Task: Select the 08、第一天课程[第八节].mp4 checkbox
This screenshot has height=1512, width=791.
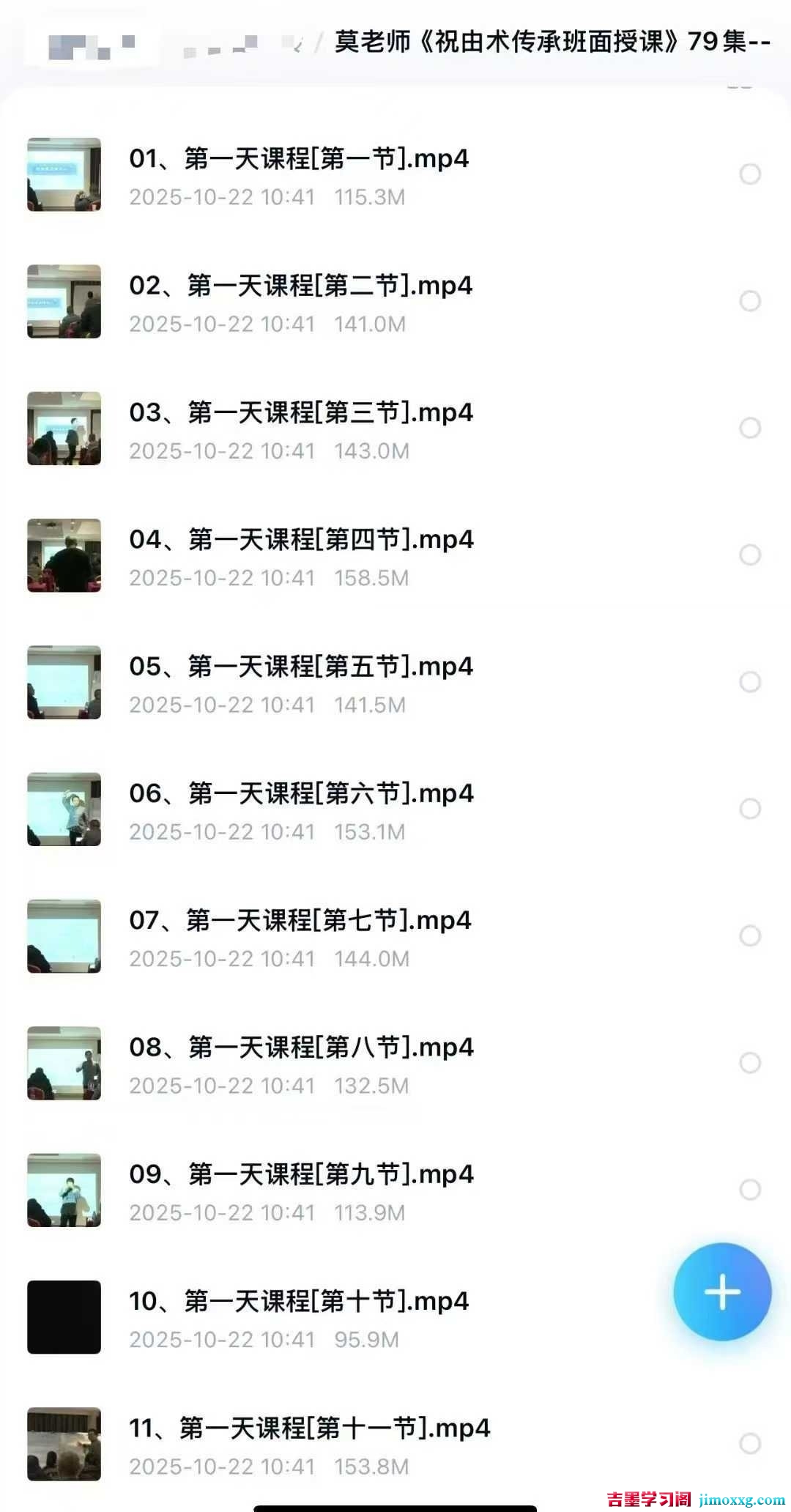Action: pos(750,1063)
